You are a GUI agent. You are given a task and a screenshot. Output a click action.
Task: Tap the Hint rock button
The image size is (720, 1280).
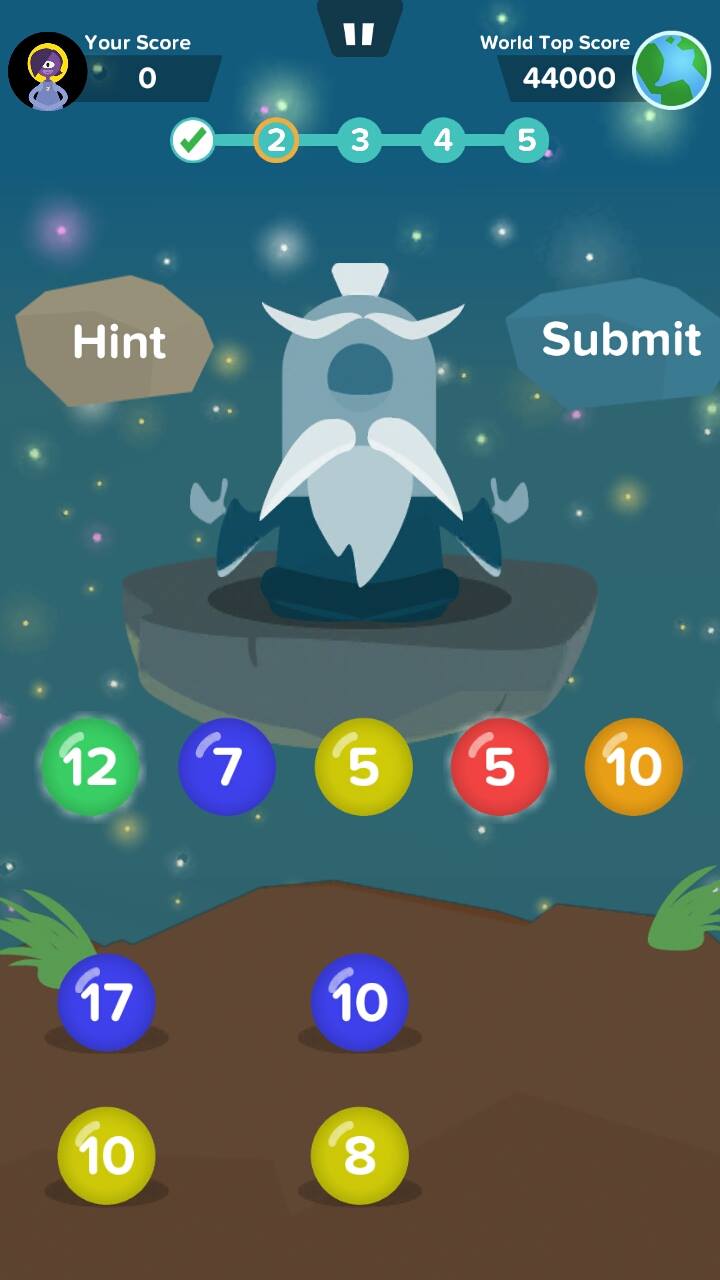(x=117, y=342)
